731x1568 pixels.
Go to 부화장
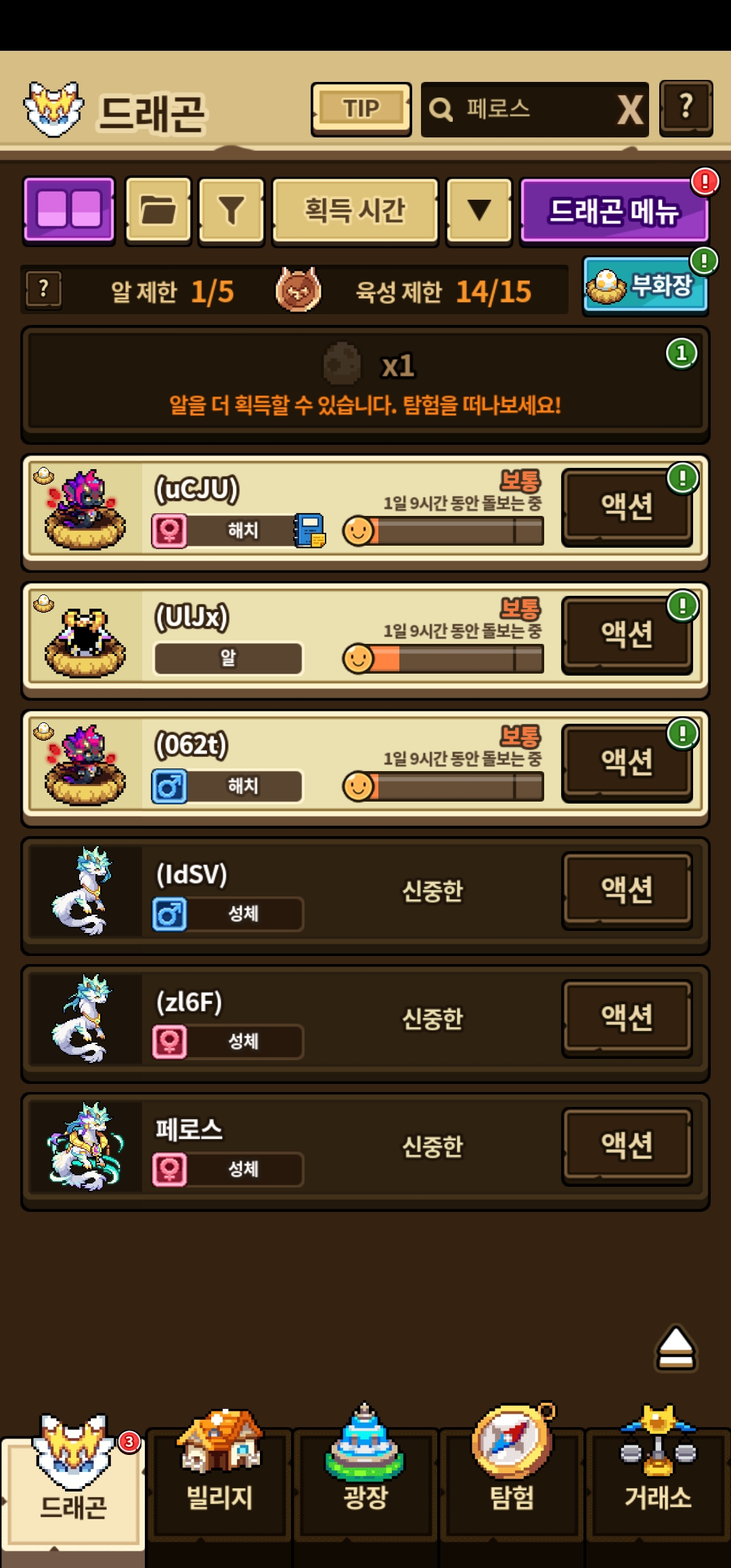coord(645,286)
